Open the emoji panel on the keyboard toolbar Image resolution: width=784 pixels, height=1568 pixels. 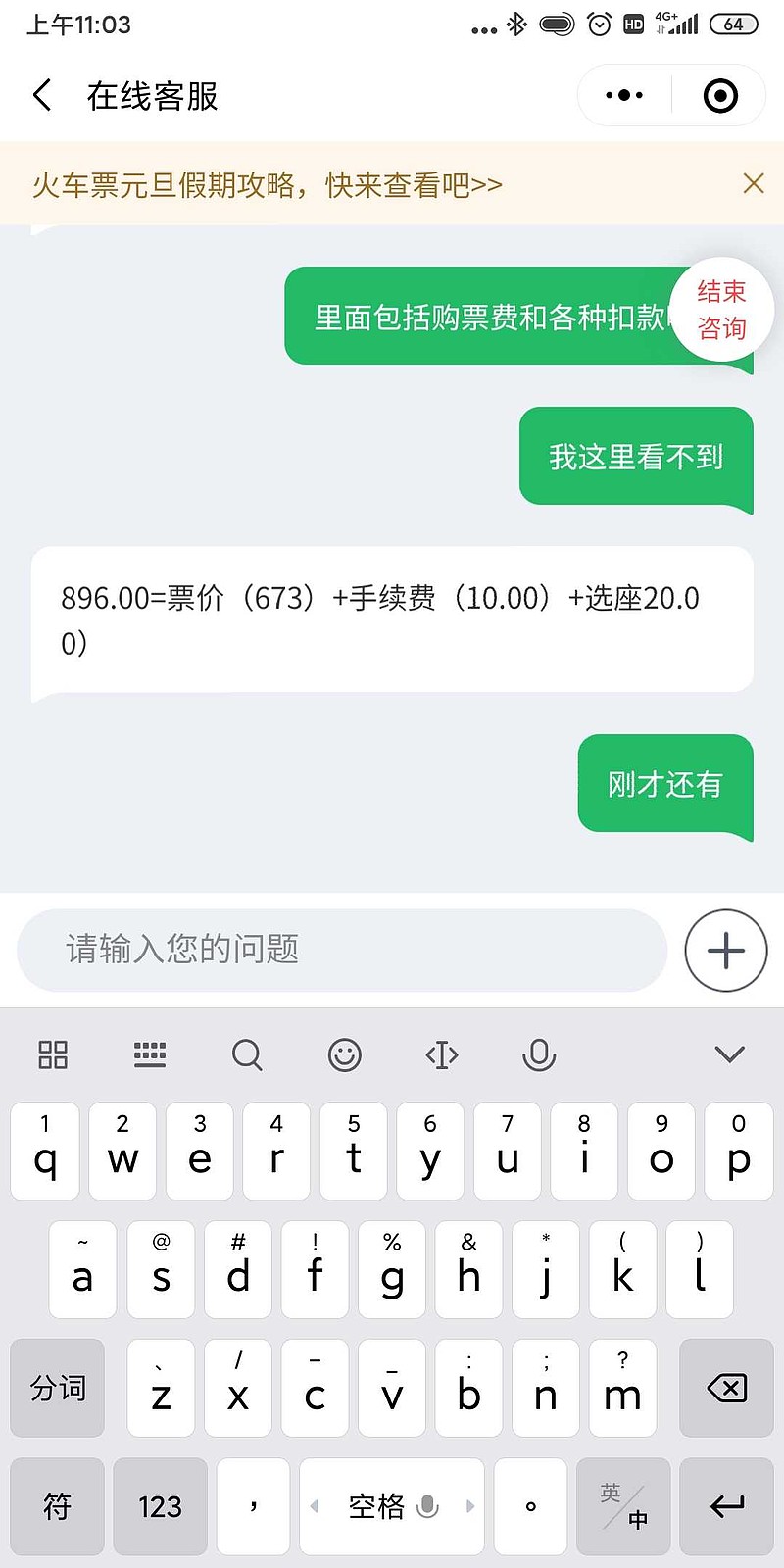click(x=344, y=1055)
